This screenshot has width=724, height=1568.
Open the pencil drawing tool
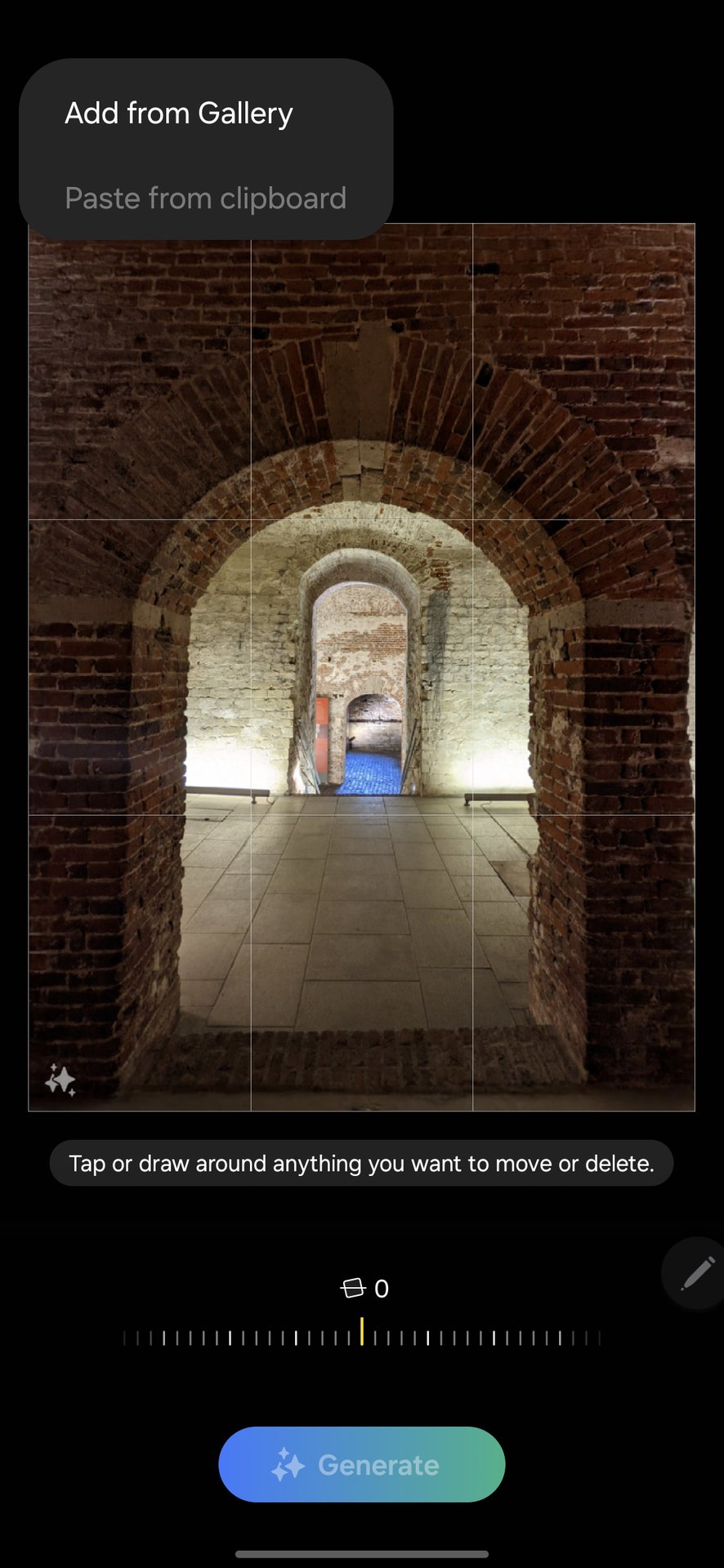pos(697,1273)
